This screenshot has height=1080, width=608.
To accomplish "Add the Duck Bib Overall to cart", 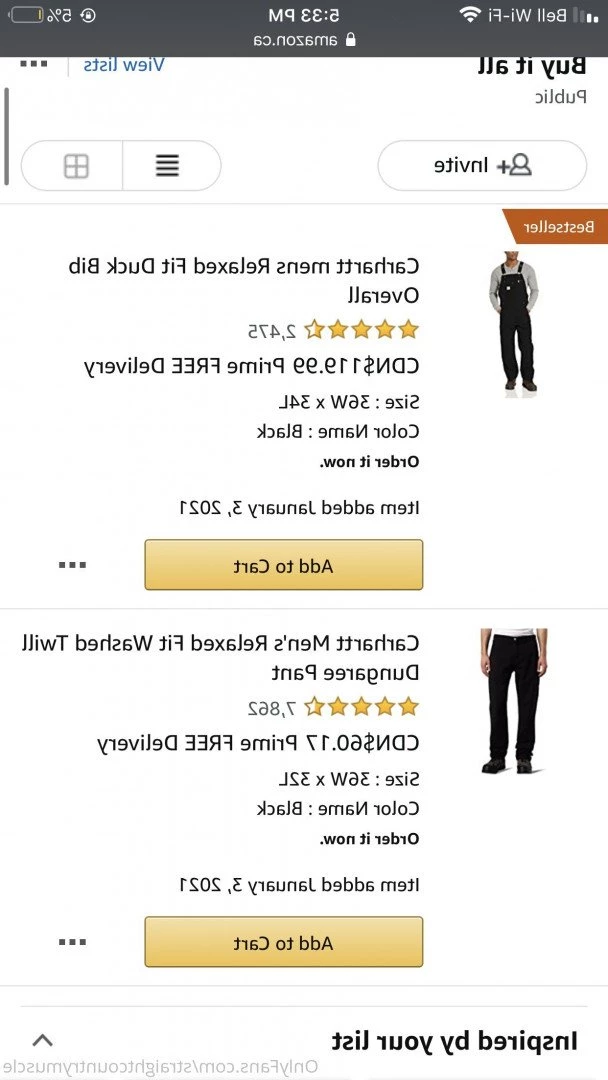I will (x=283, y=565).
